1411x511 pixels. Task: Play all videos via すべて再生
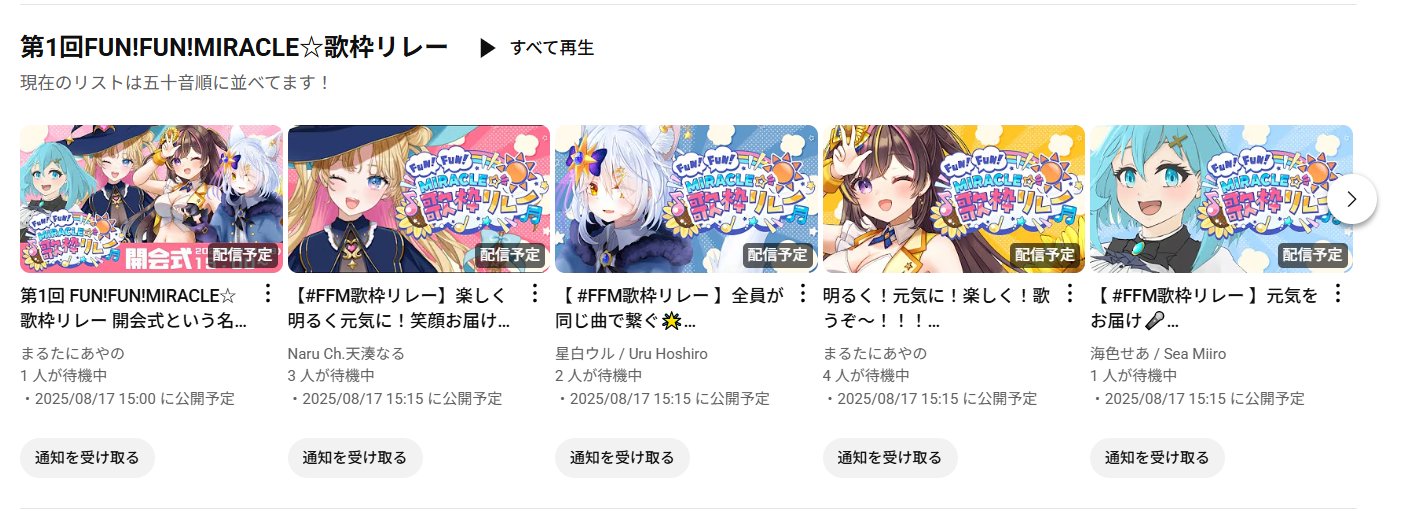point(538,48)
